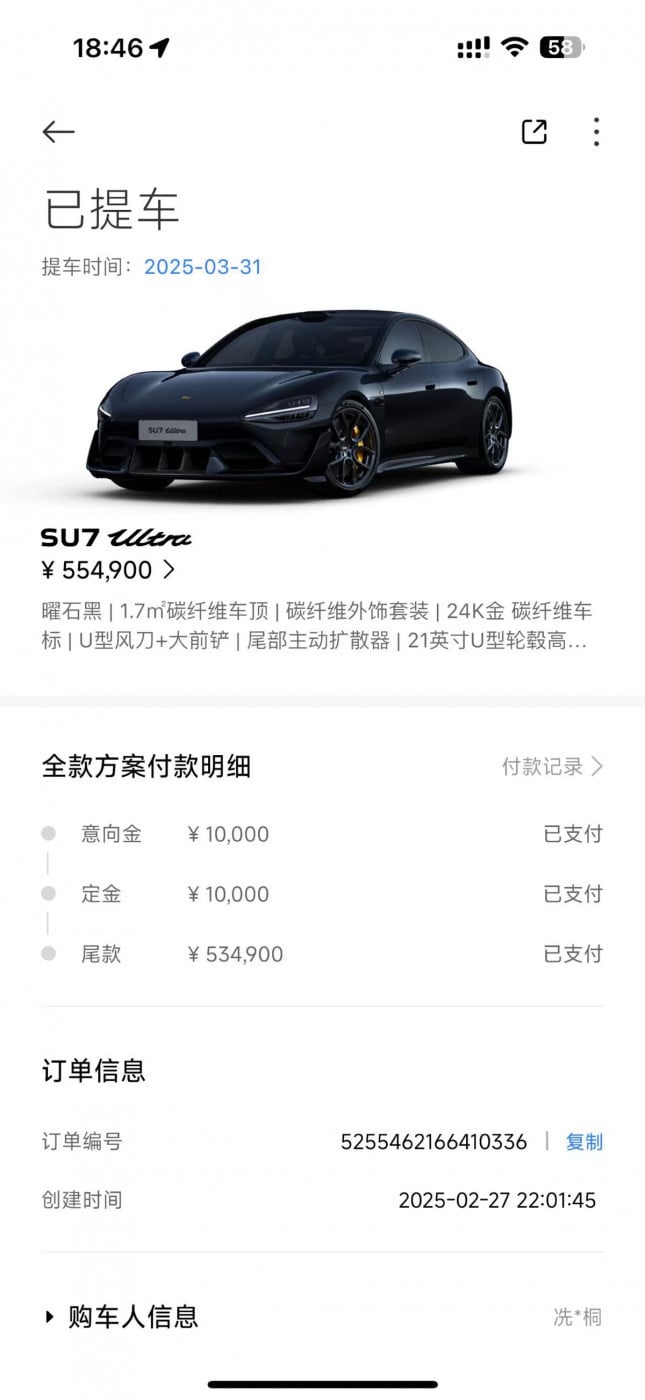
Task: Share this order page
Action: pos(534,132)
